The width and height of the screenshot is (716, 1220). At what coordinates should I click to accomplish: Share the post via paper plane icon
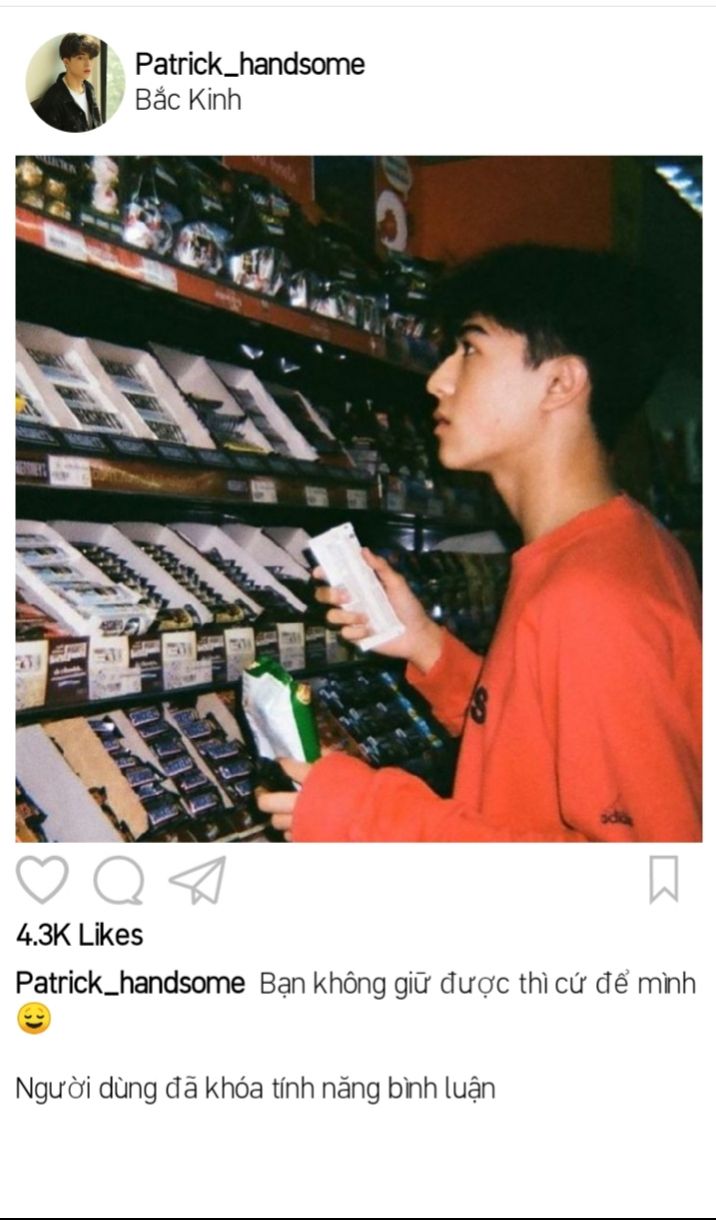[197, 880]
